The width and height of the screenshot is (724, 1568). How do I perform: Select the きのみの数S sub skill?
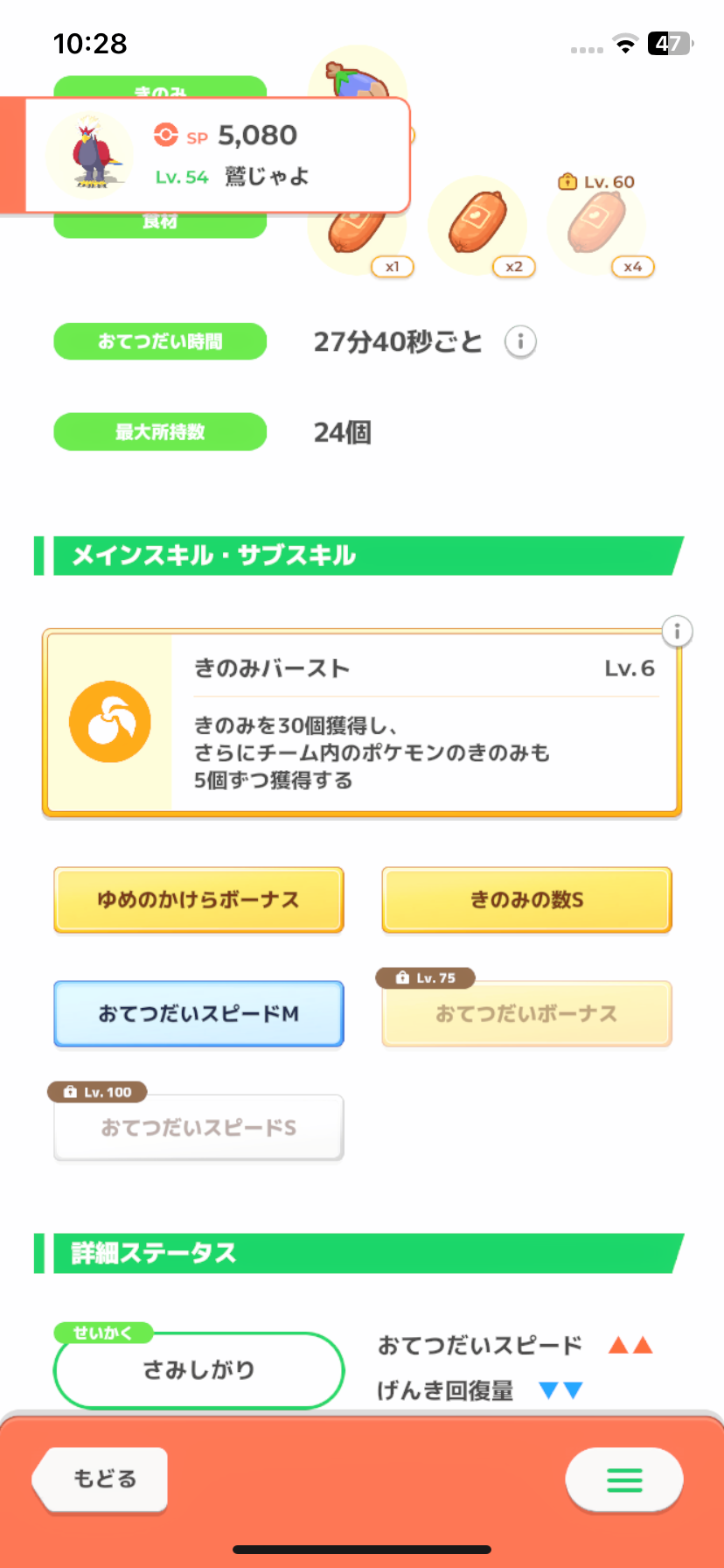point(526,899)
